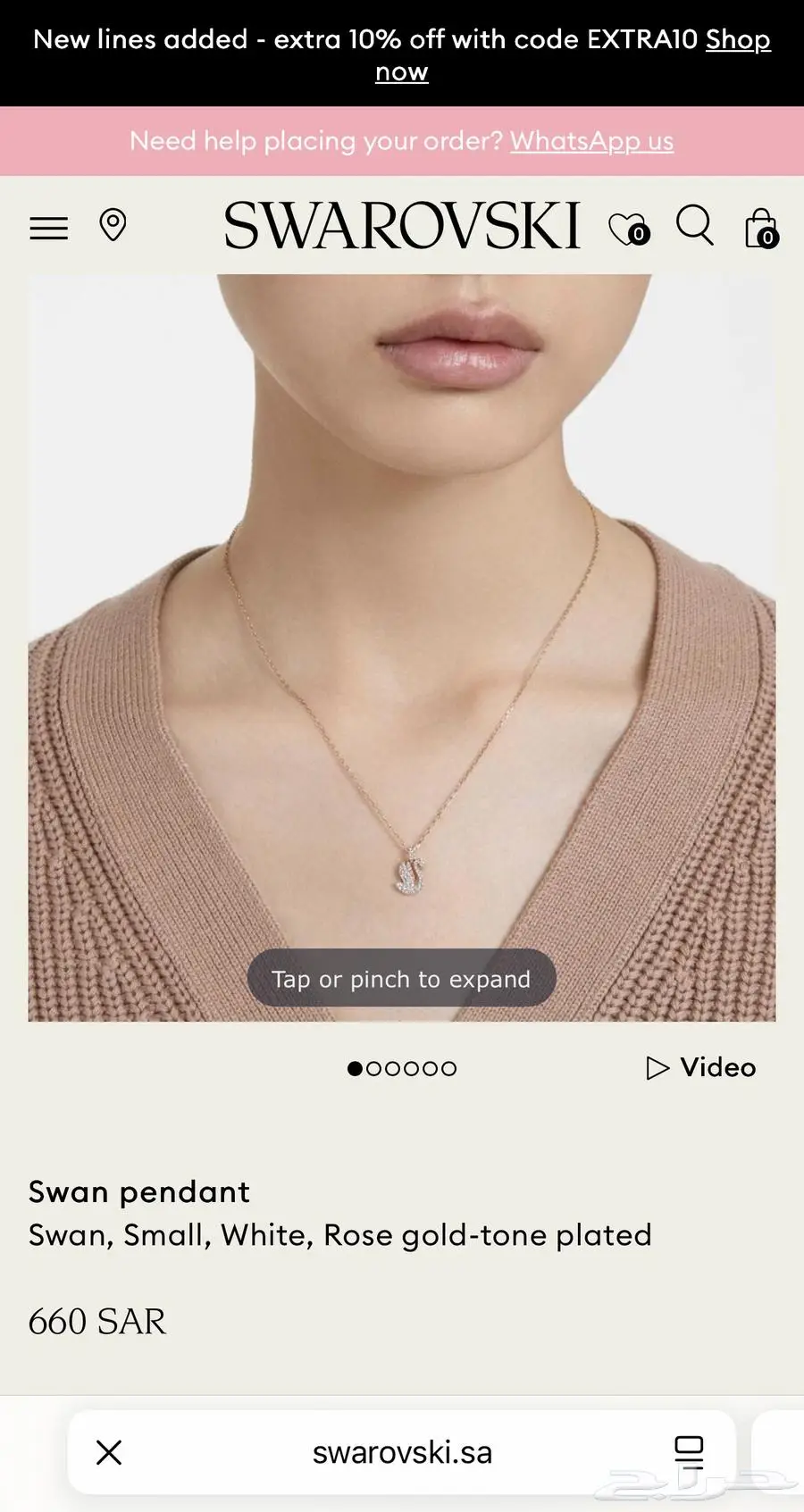Open the wishlist heart icon
Screen dimensions: 804x1512
(x=628, y=229)
